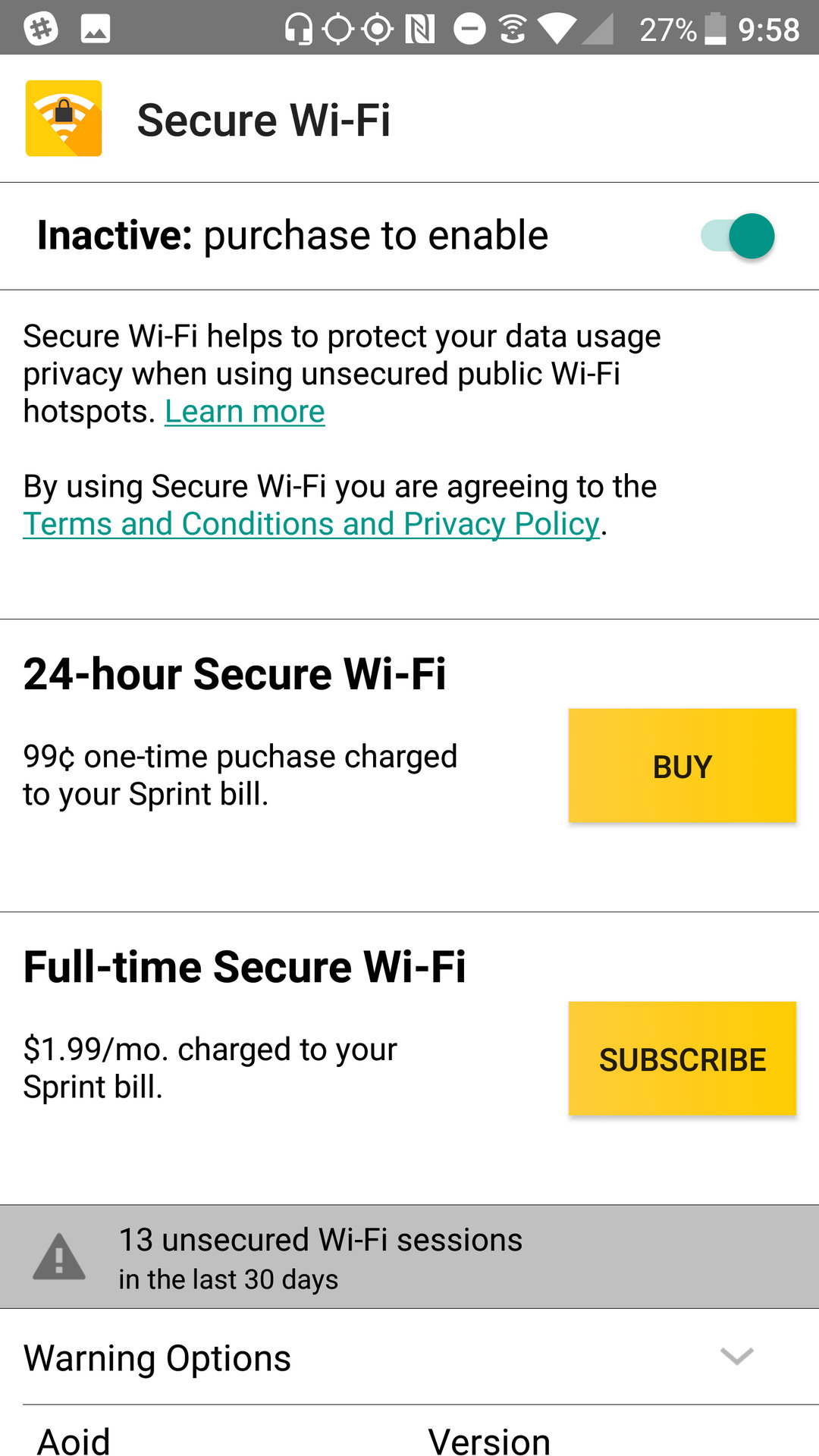
Task: Open the Learn more link
Action: [245, 412]
